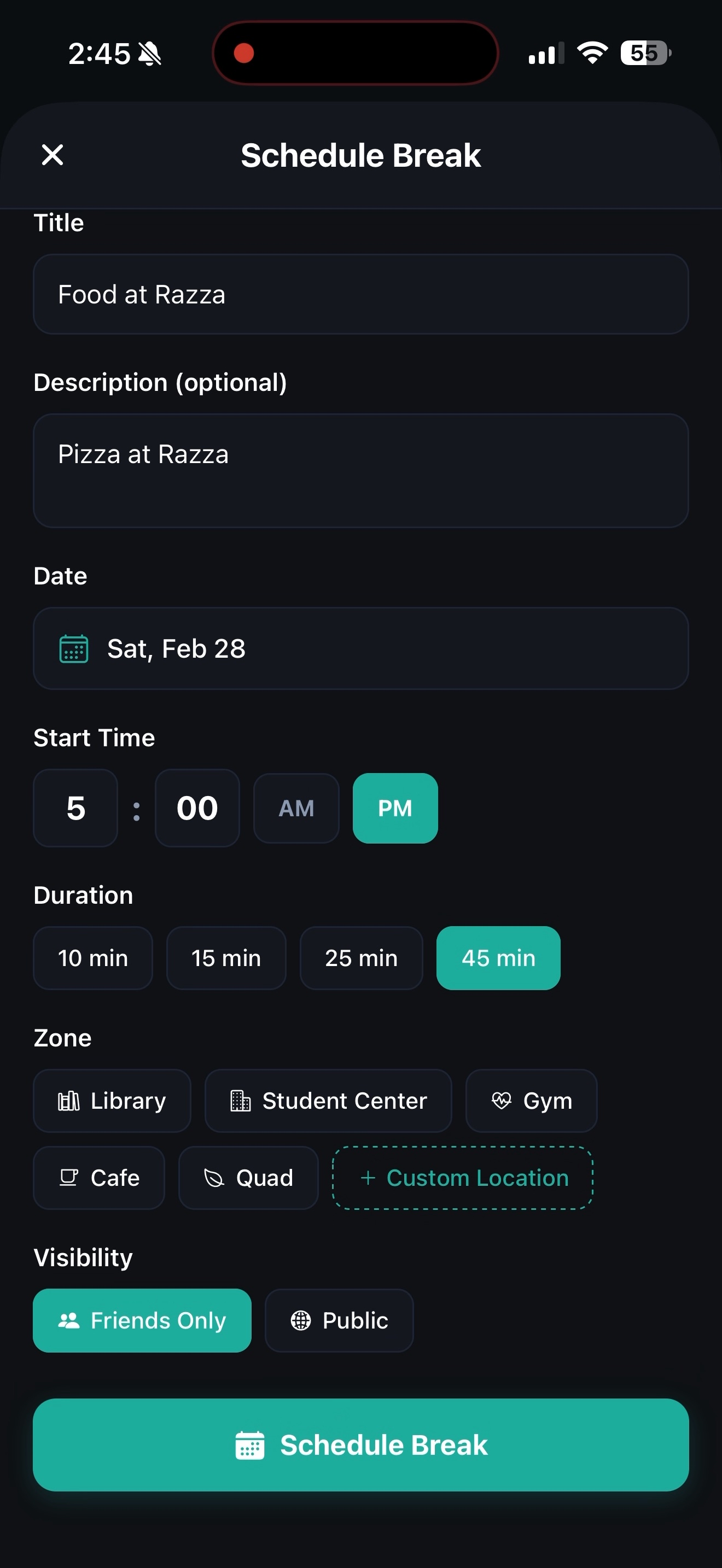The width and height of the screenshot is (722, 1568).
Task: Choose the 15 min duration
Action: (x=226, y=958)
